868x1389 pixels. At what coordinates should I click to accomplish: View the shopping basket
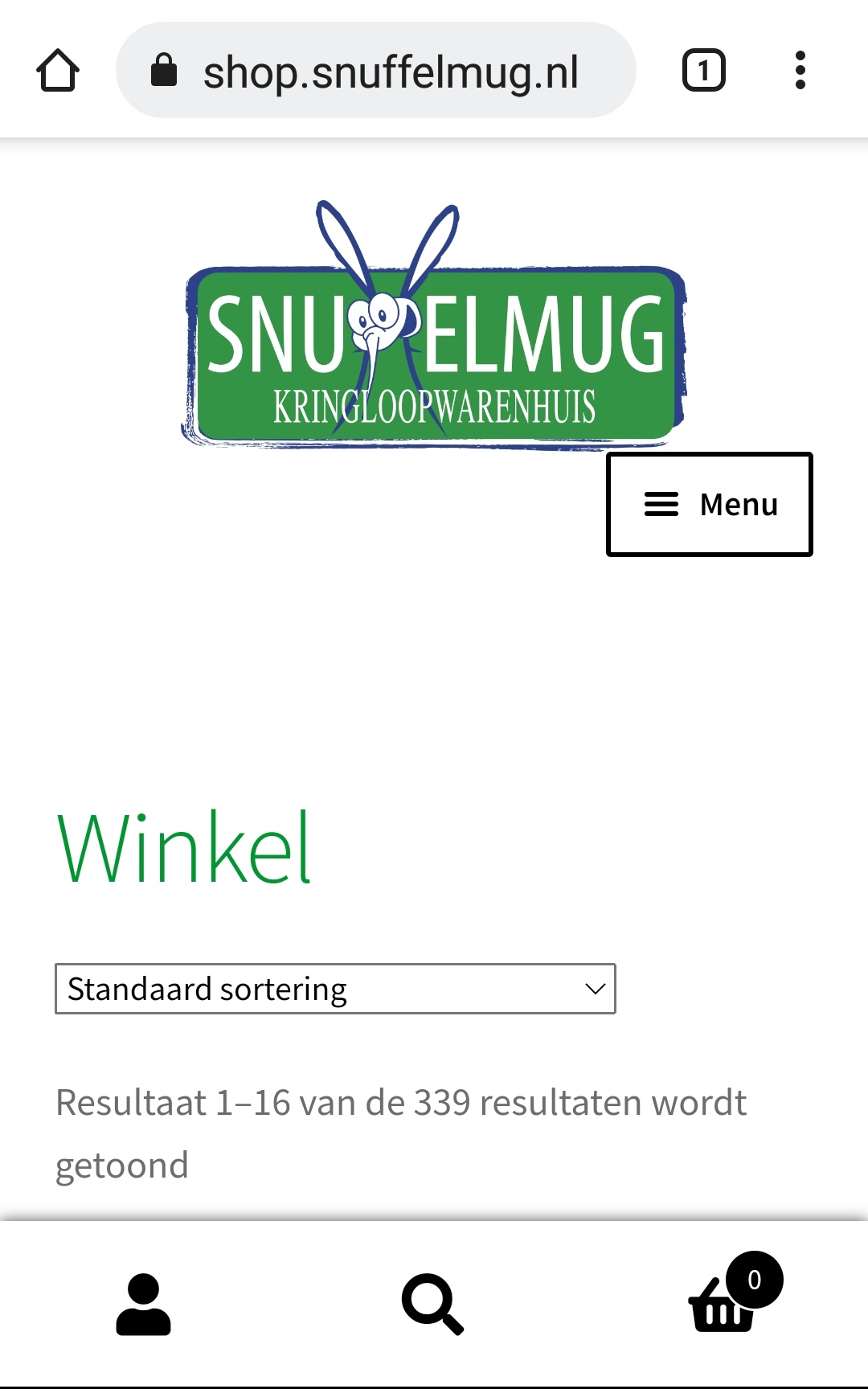[x=734, y=1293]
